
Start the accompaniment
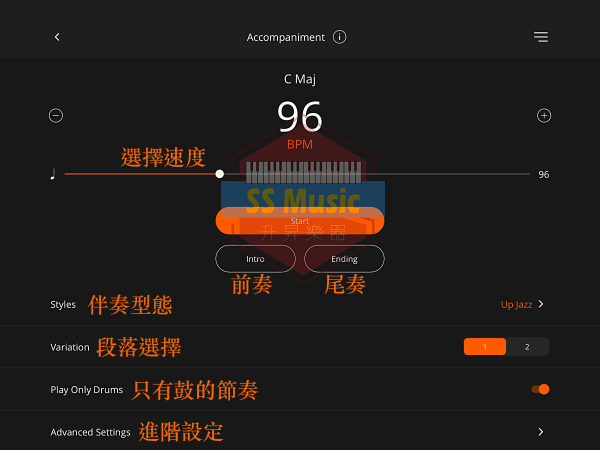pyautogui.click(x=300, y=221)
